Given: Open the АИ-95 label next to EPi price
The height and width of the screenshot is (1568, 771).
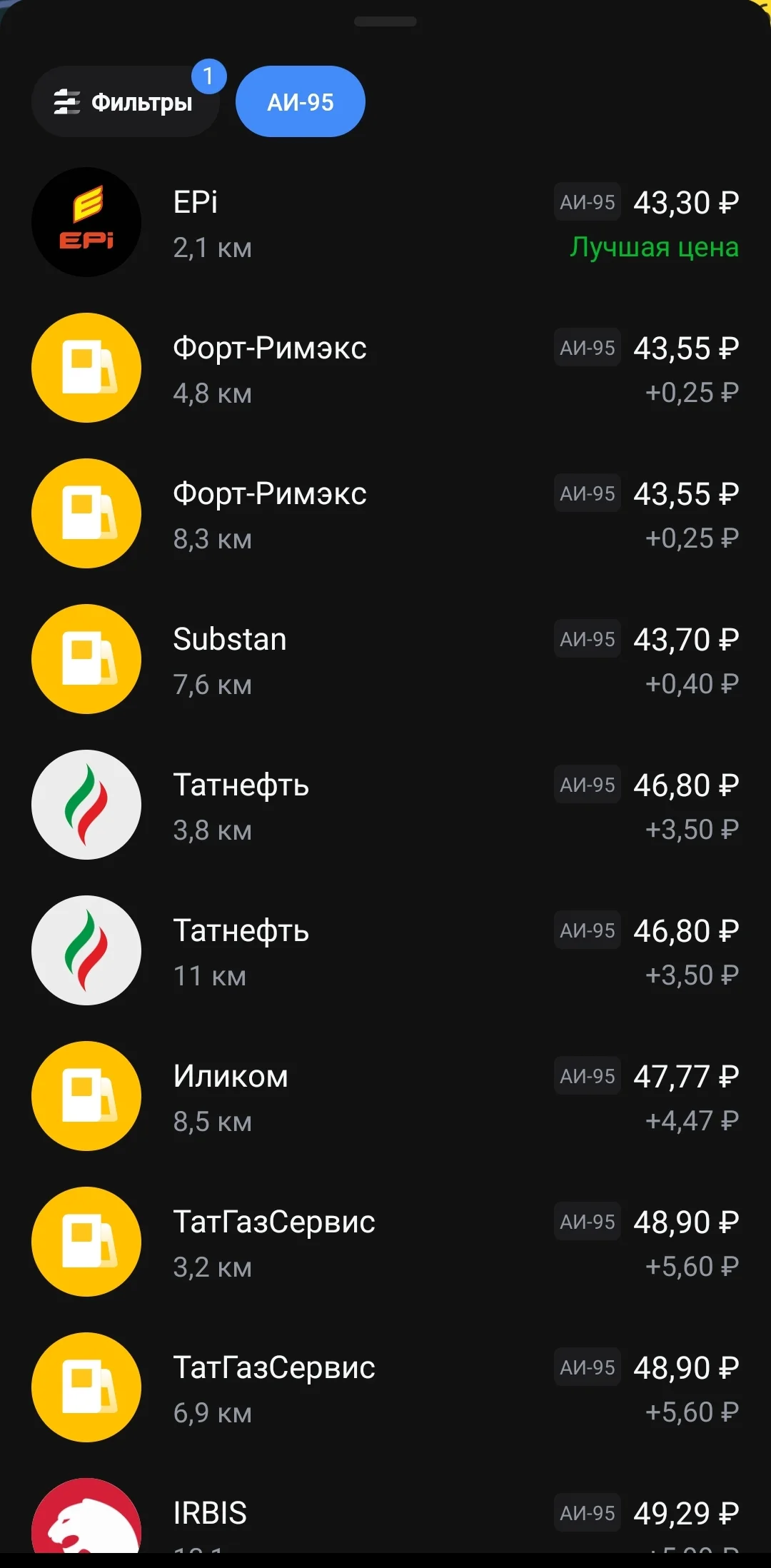Looking at the screenshot, I should [x=587, y=202].
